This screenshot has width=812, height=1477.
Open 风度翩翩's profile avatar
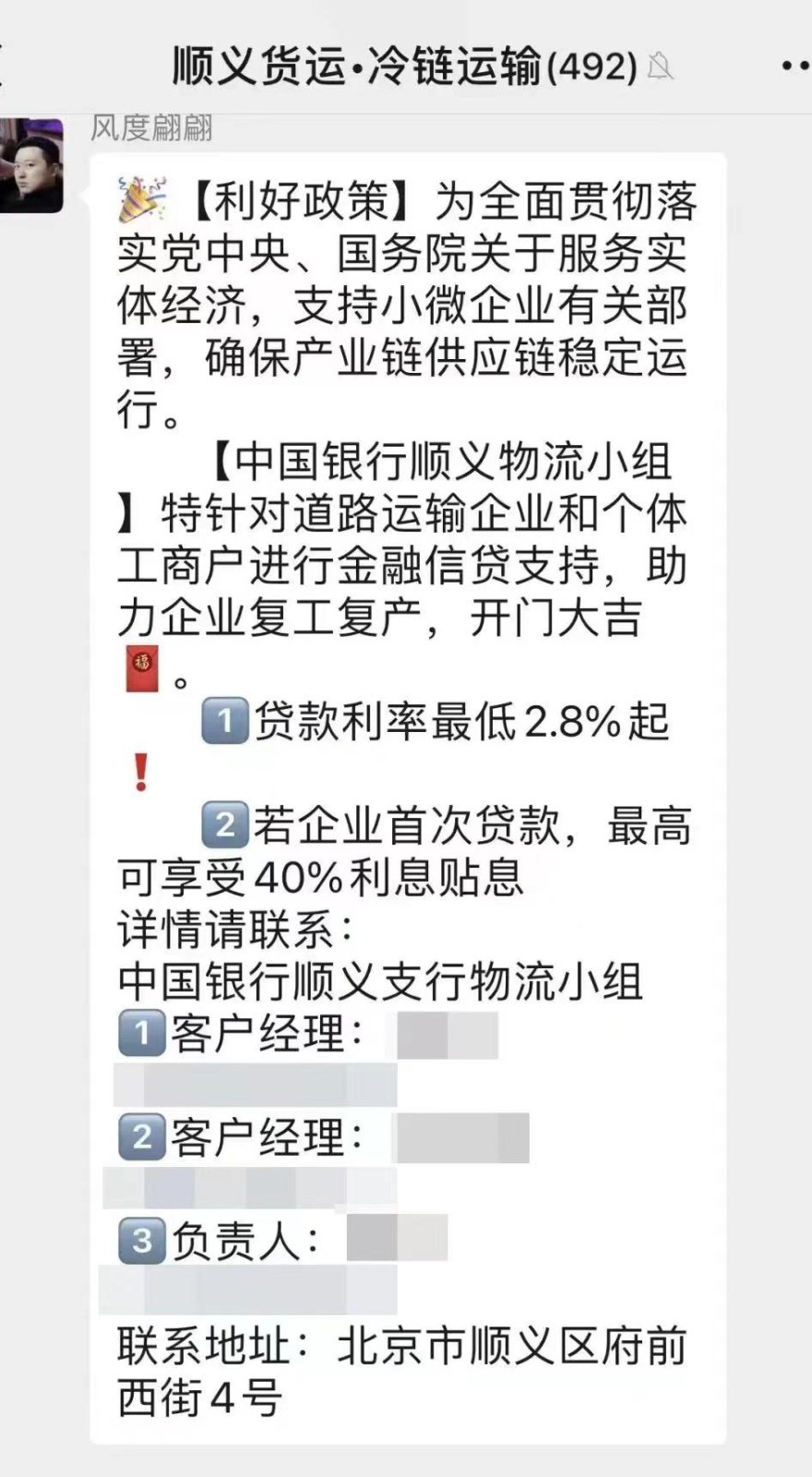click(31, 166)
